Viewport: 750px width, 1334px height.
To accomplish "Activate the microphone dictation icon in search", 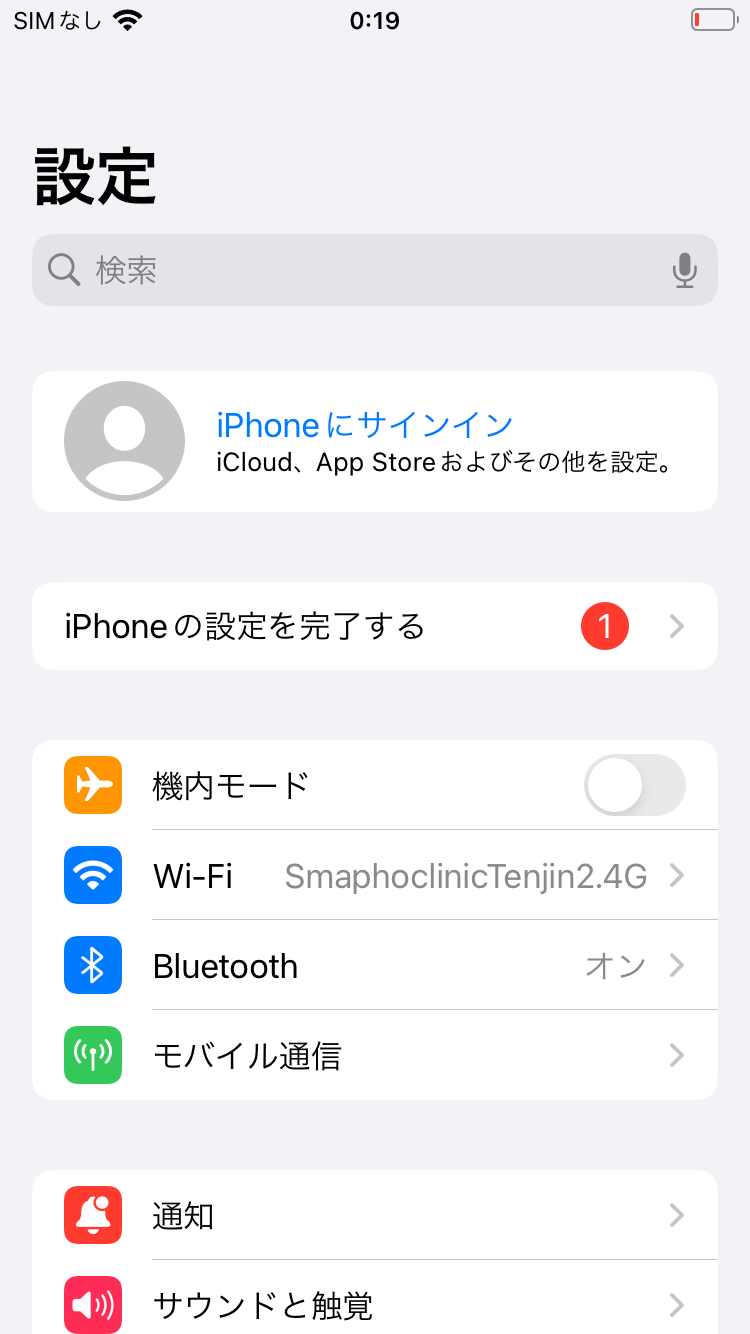I will [685, 270].
